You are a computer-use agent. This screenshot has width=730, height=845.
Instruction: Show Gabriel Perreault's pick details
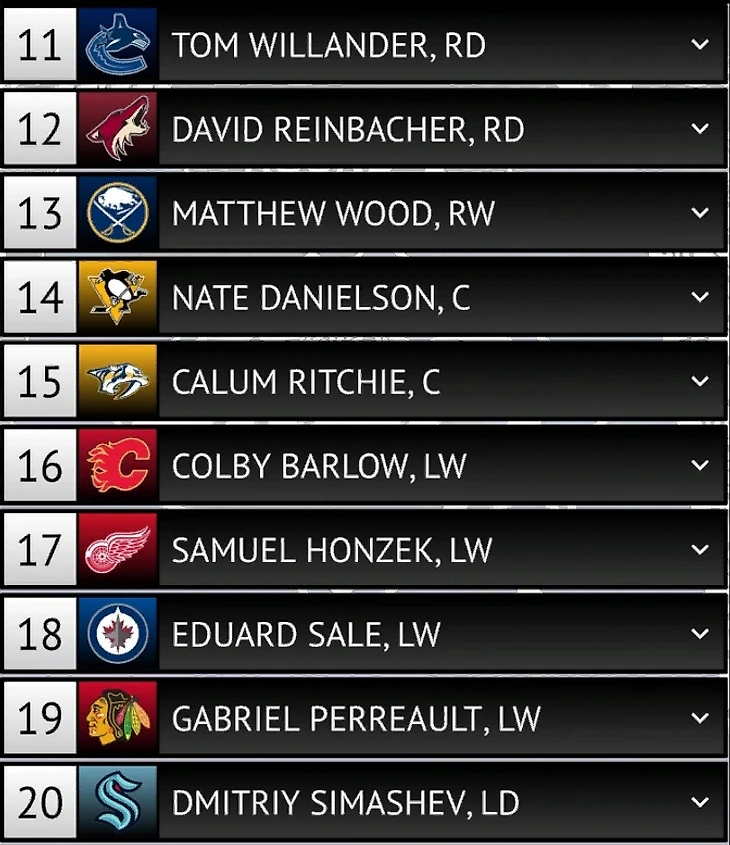tap(700, 718)
